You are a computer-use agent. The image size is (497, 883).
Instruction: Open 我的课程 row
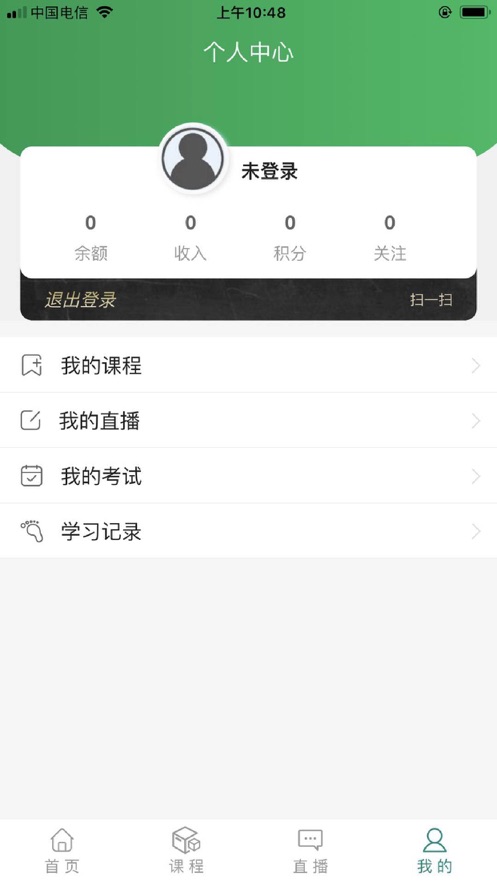(x=248, y=365)
